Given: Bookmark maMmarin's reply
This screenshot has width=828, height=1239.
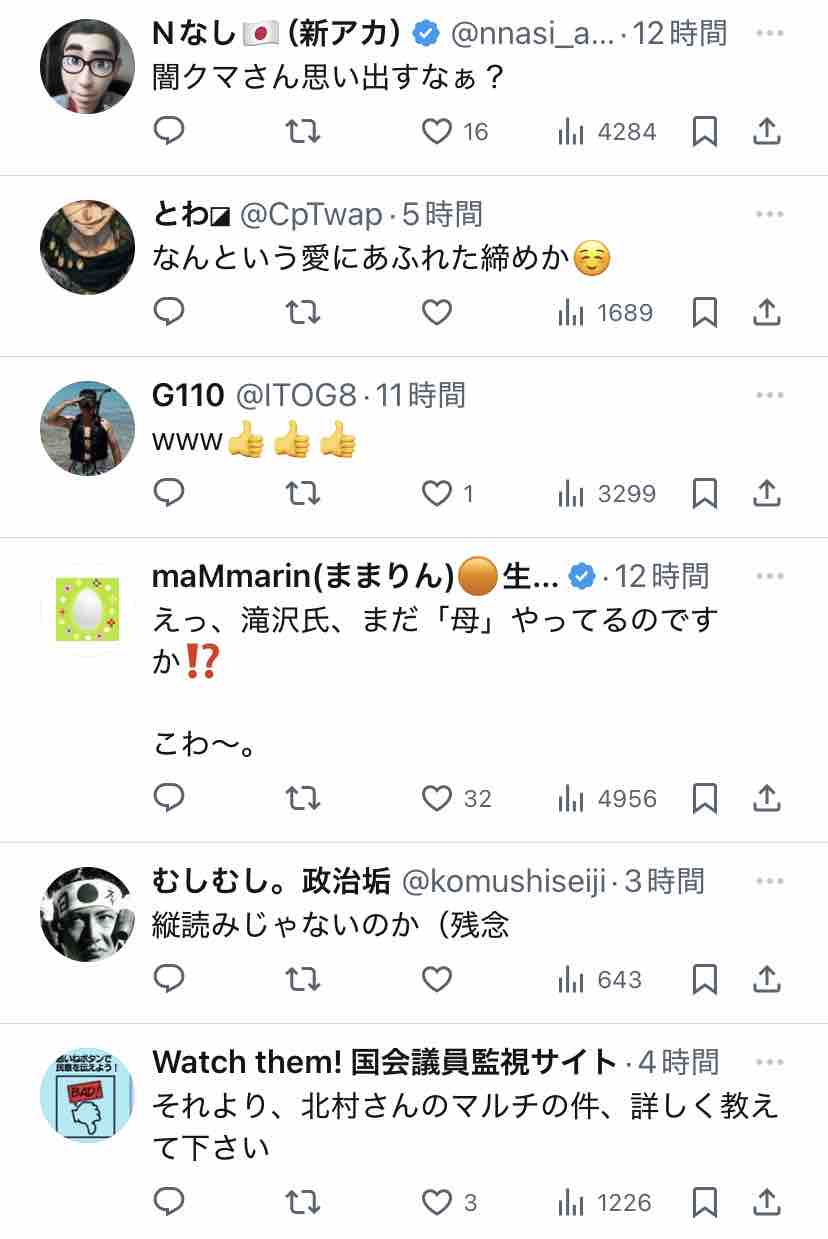Looking at the screenshot, I should point(705,798).
